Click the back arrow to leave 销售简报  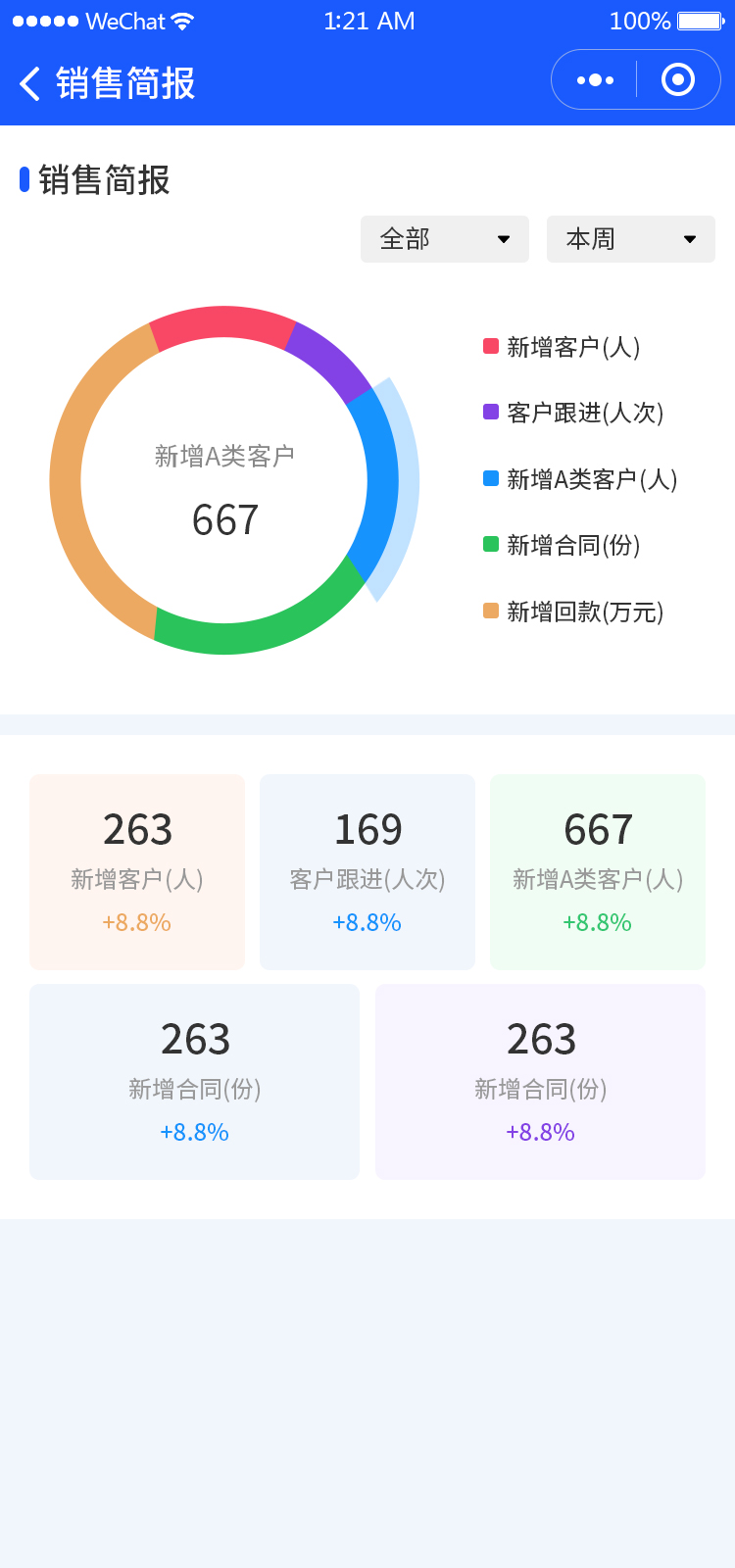click(29, 84)
